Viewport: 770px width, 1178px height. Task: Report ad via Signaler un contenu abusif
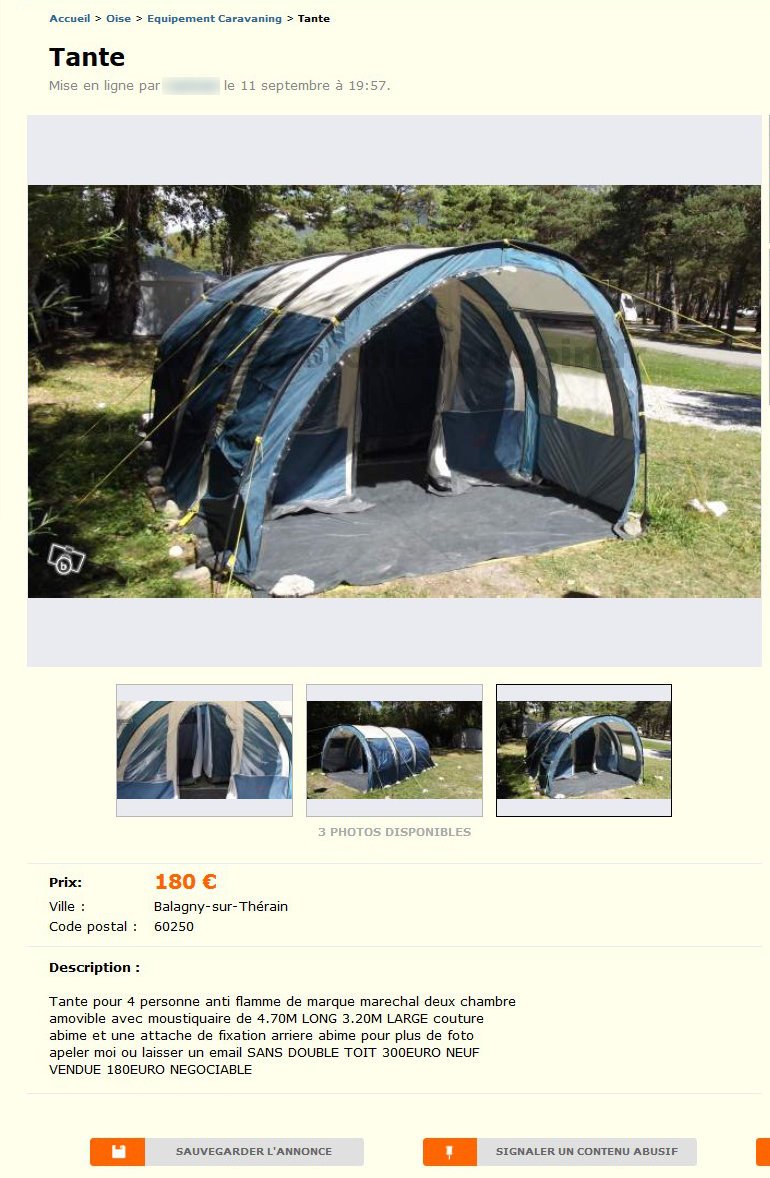[x=560, y=1152]
